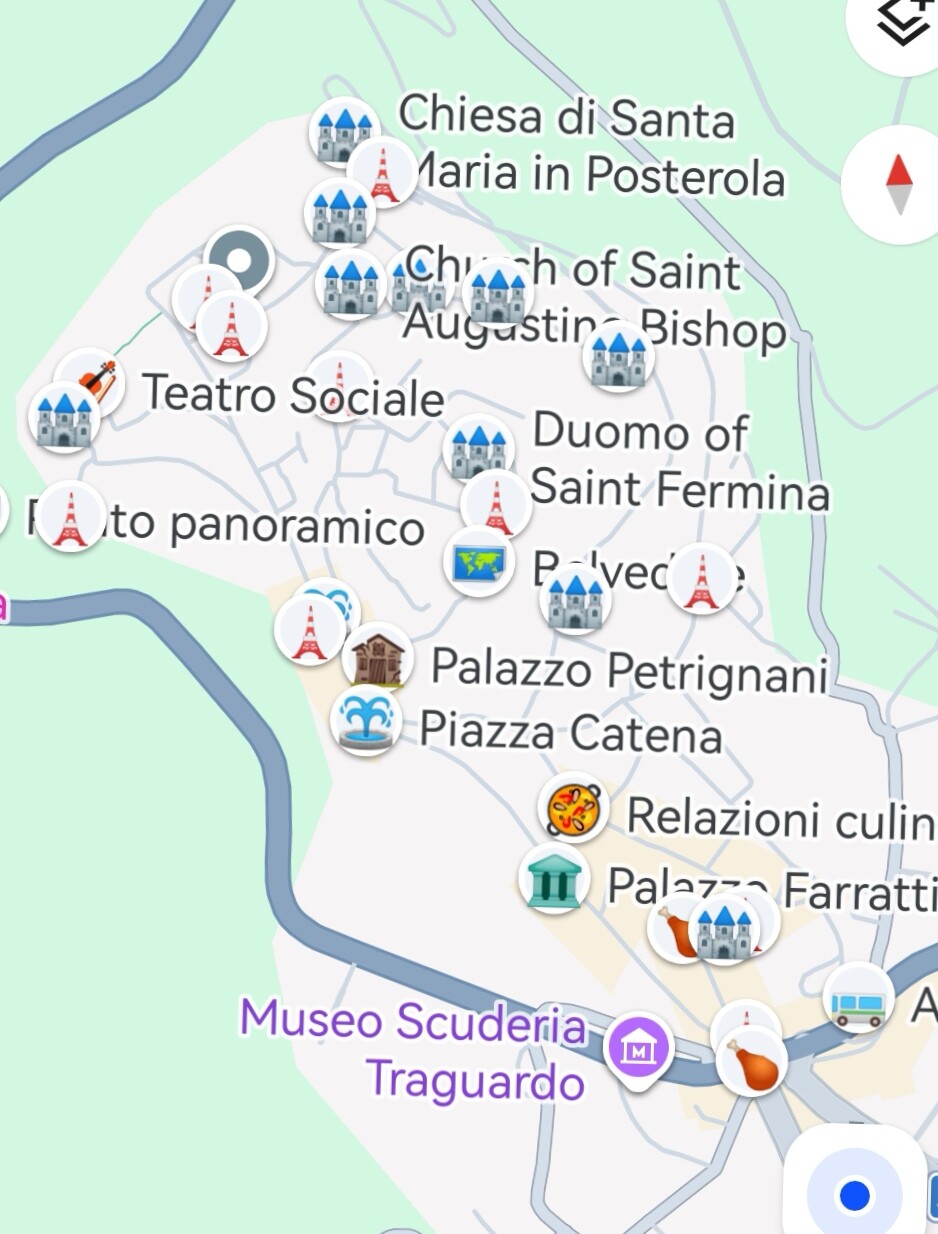The width and height of the screenshot is (938, 1234).
Task: Select the Chiesa di Santa Maria in Posterola marker
Action: [345, 131]
